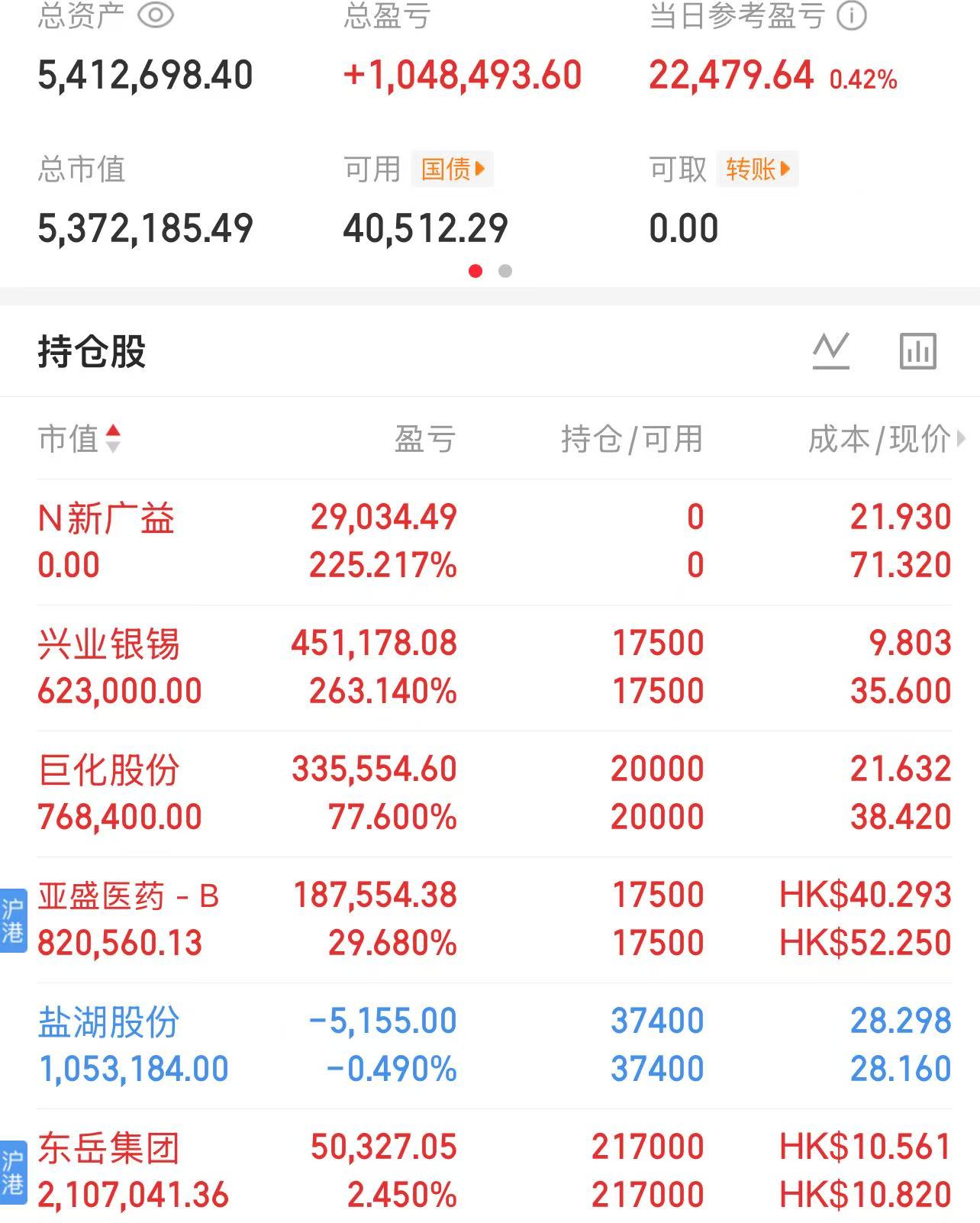This screenshot has height=1223, width=980.
Task: Tap the 转账 transfer button
Action: coord(757,169)
